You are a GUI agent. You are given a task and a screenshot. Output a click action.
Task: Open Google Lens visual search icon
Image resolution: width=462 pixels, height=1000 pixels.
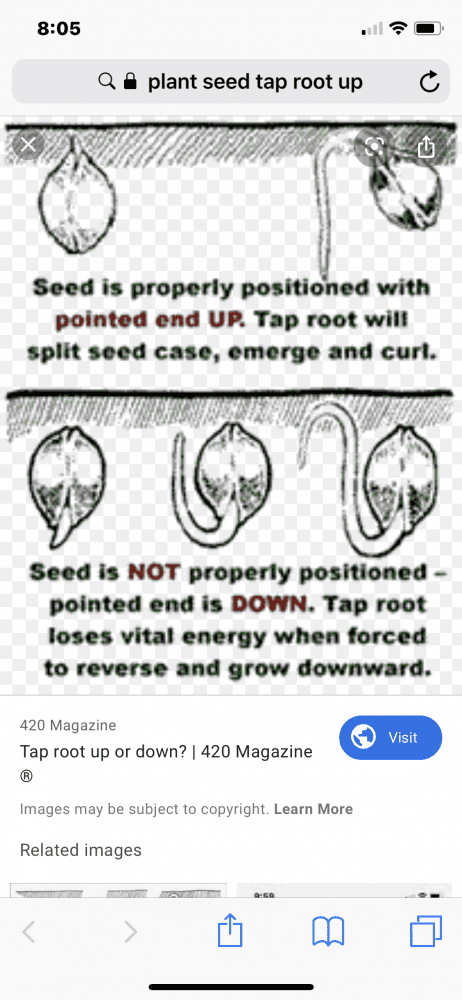pyautogui.click(x=373, y=147)
